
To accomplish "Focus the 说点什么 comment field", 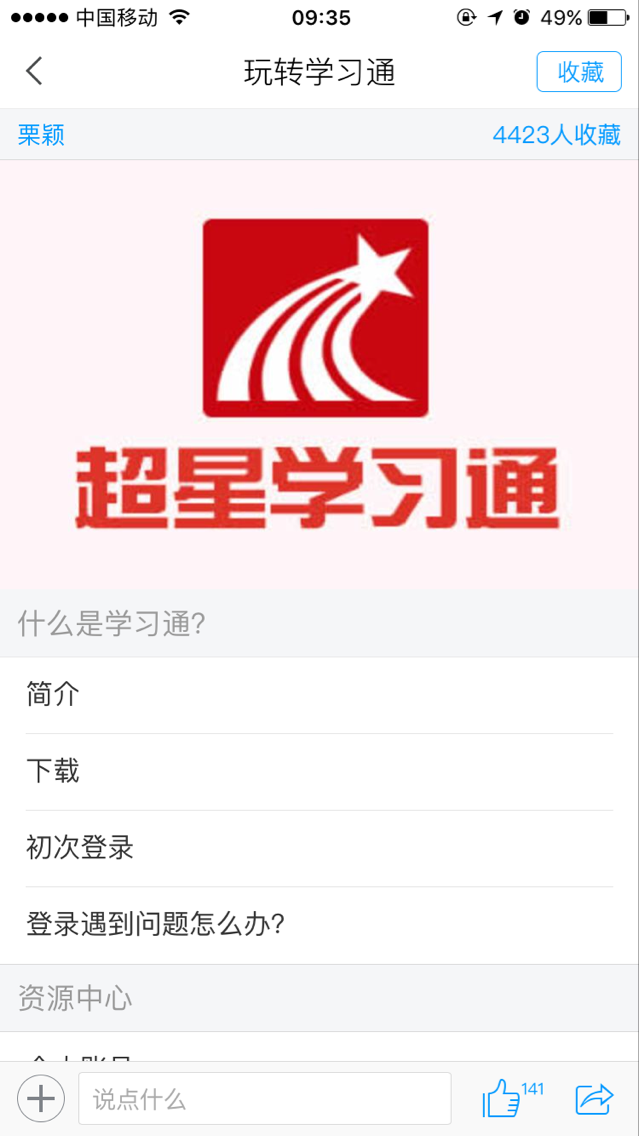I will click(x=264, y=1099).
